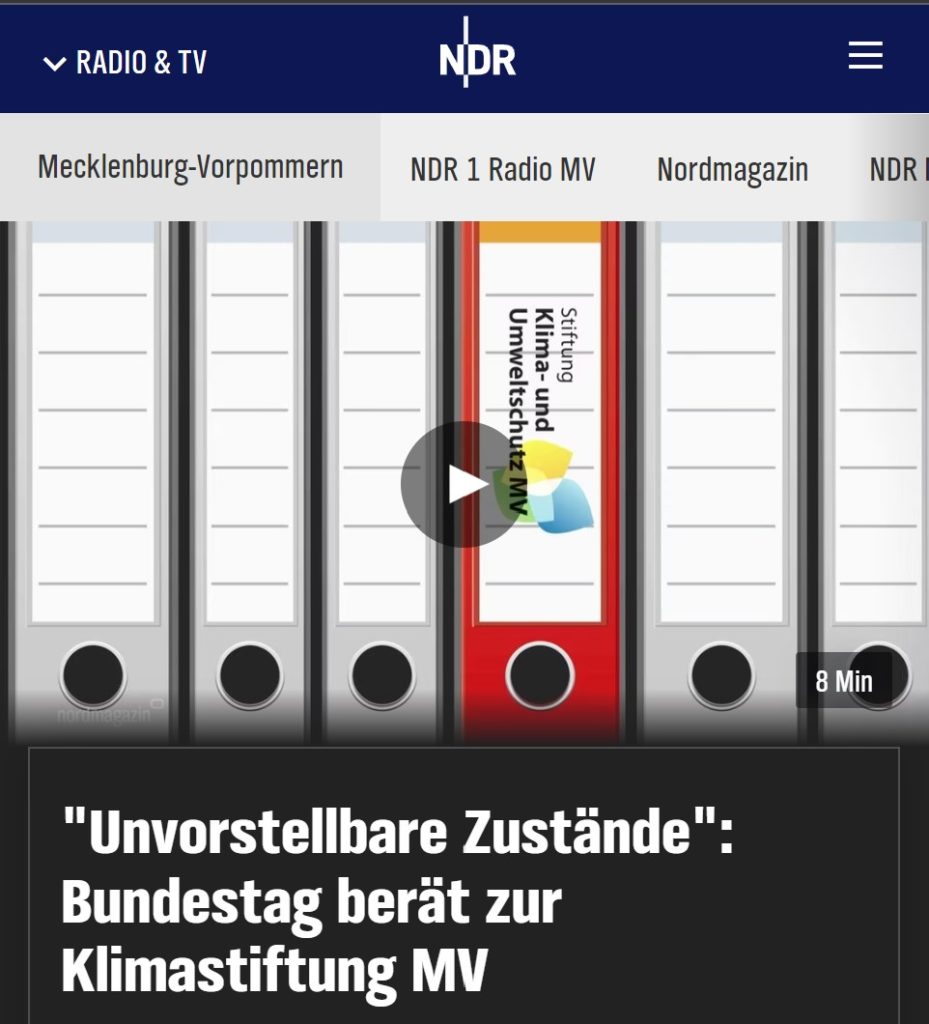Open the hamburger menu
This screenshot has height=1024, width=929.
coord(865,56)
